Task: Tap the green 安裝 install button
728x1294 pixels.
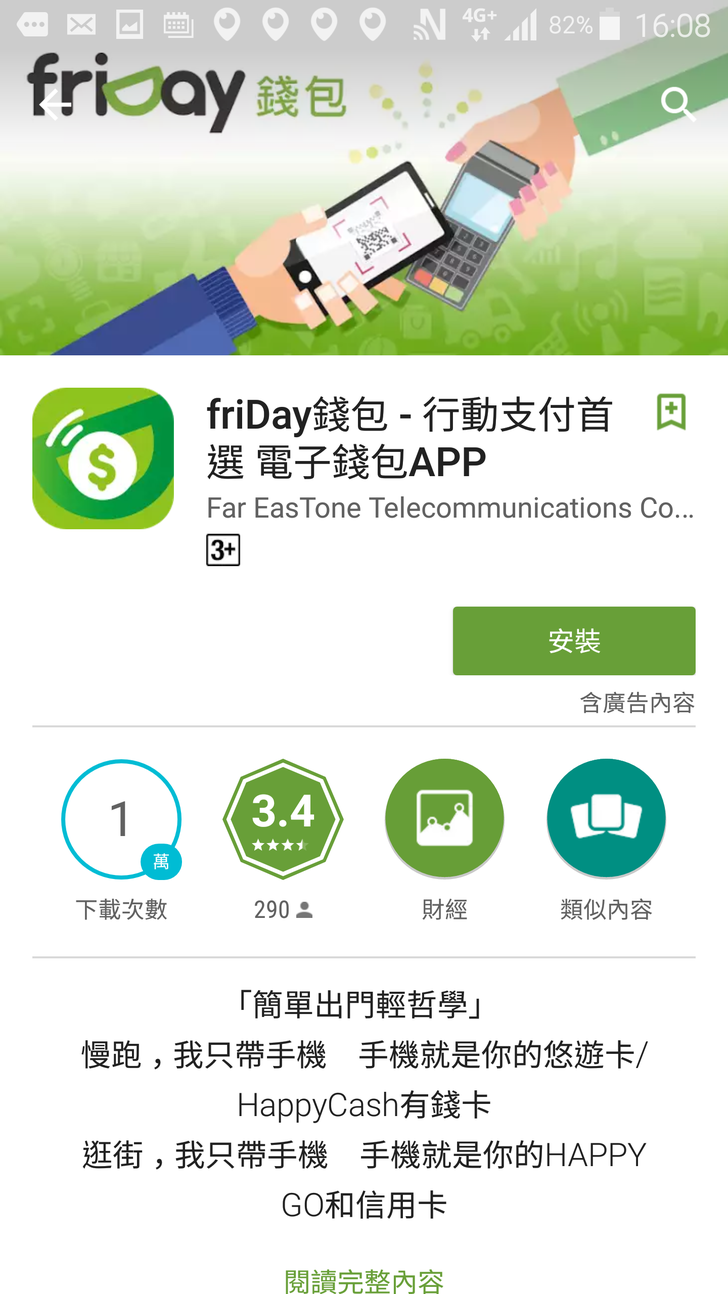Action: (573, 641)
